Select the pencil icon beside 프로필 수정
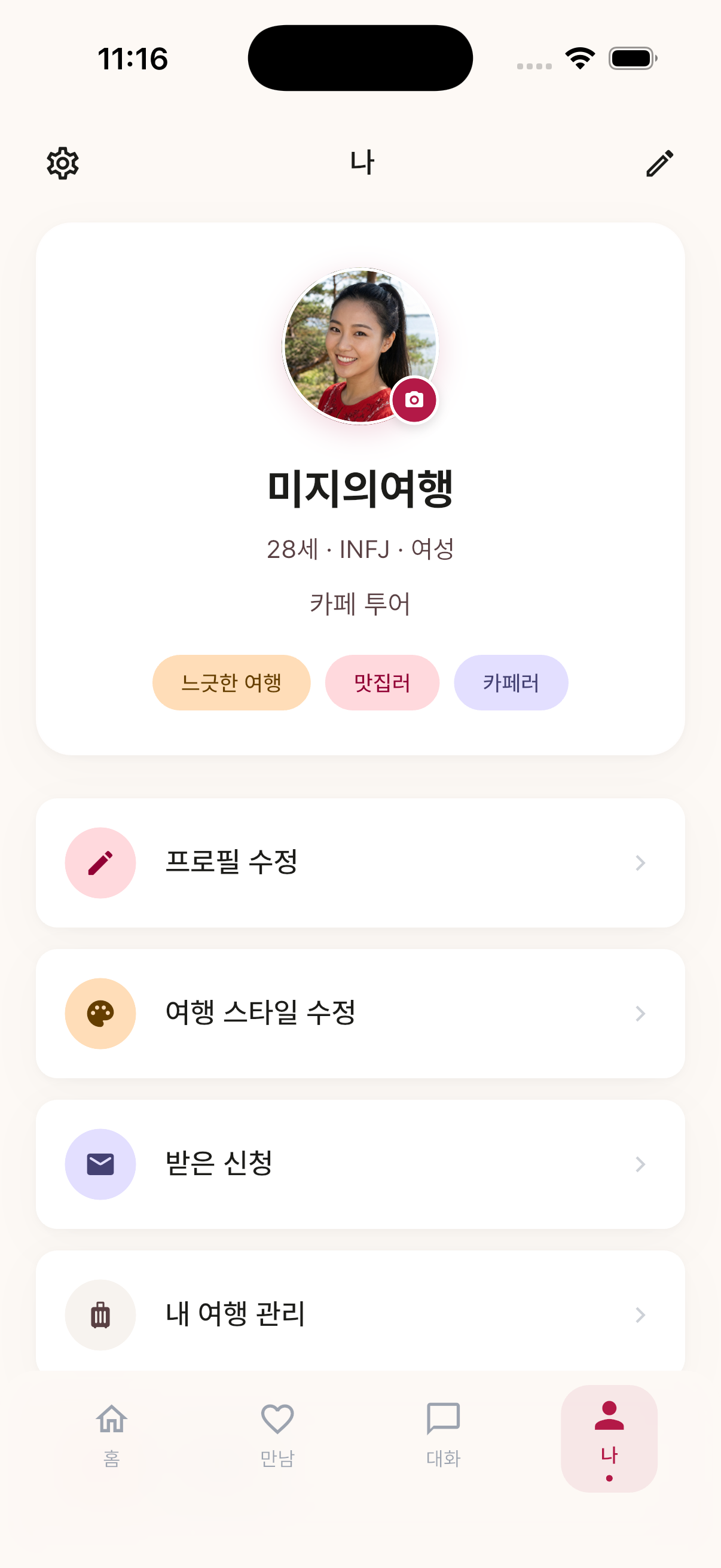The image size is (721, 1568). [100, 862]
